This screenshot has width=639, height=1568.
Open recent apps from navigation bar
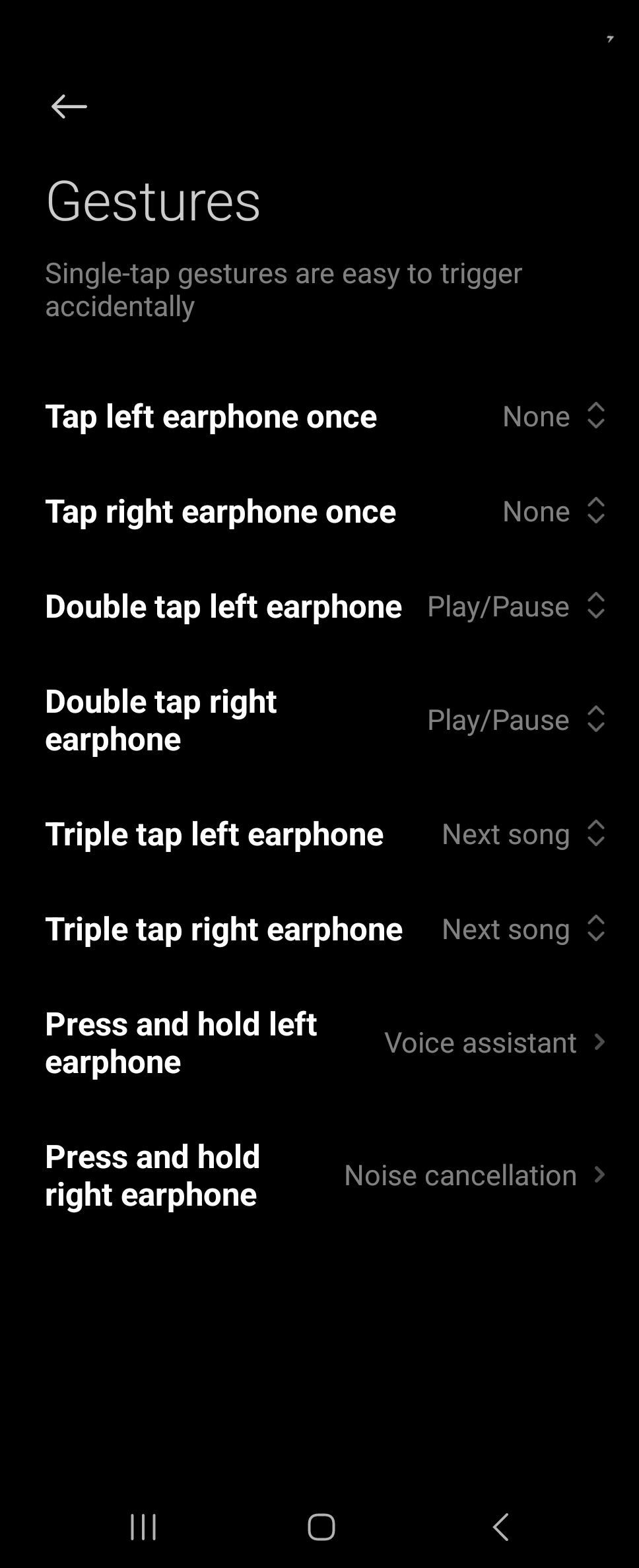click(x=143, y=1526)
